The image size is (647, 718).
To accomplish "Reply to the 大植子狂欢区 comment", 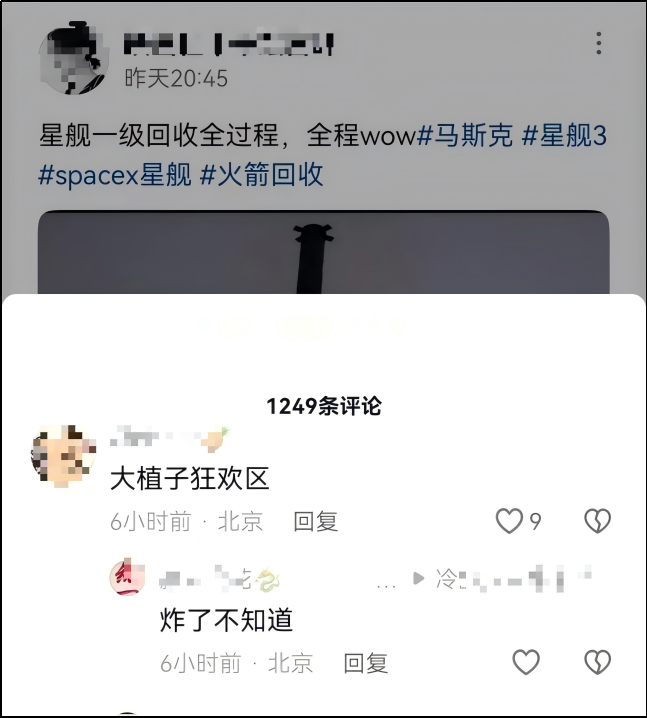I will (x=315, y=521).
